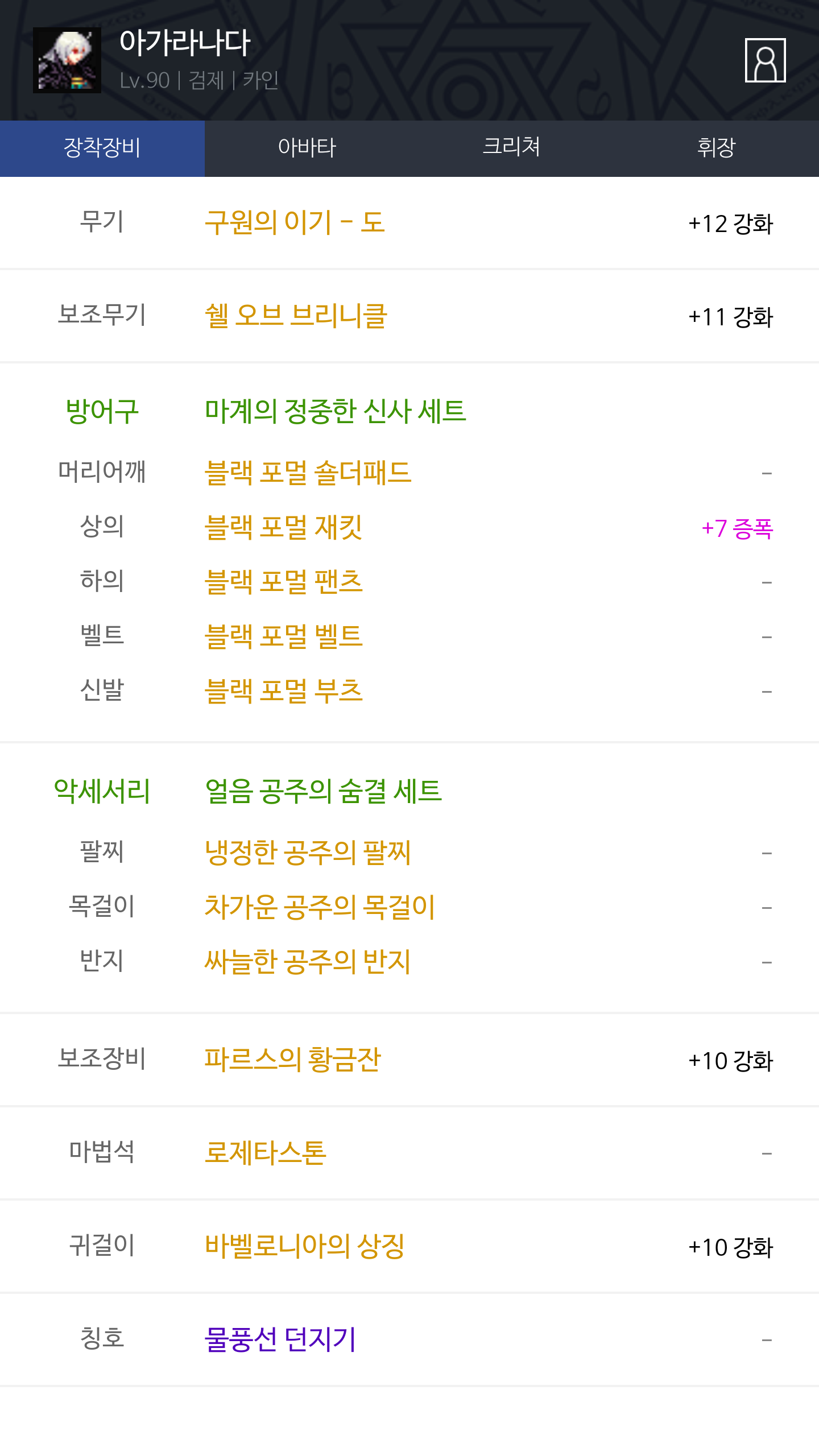Open armor set 마계의 정중한 신사 세트
The width and height of the screenshot is (819, 1456).
click(x=335, y=411)
